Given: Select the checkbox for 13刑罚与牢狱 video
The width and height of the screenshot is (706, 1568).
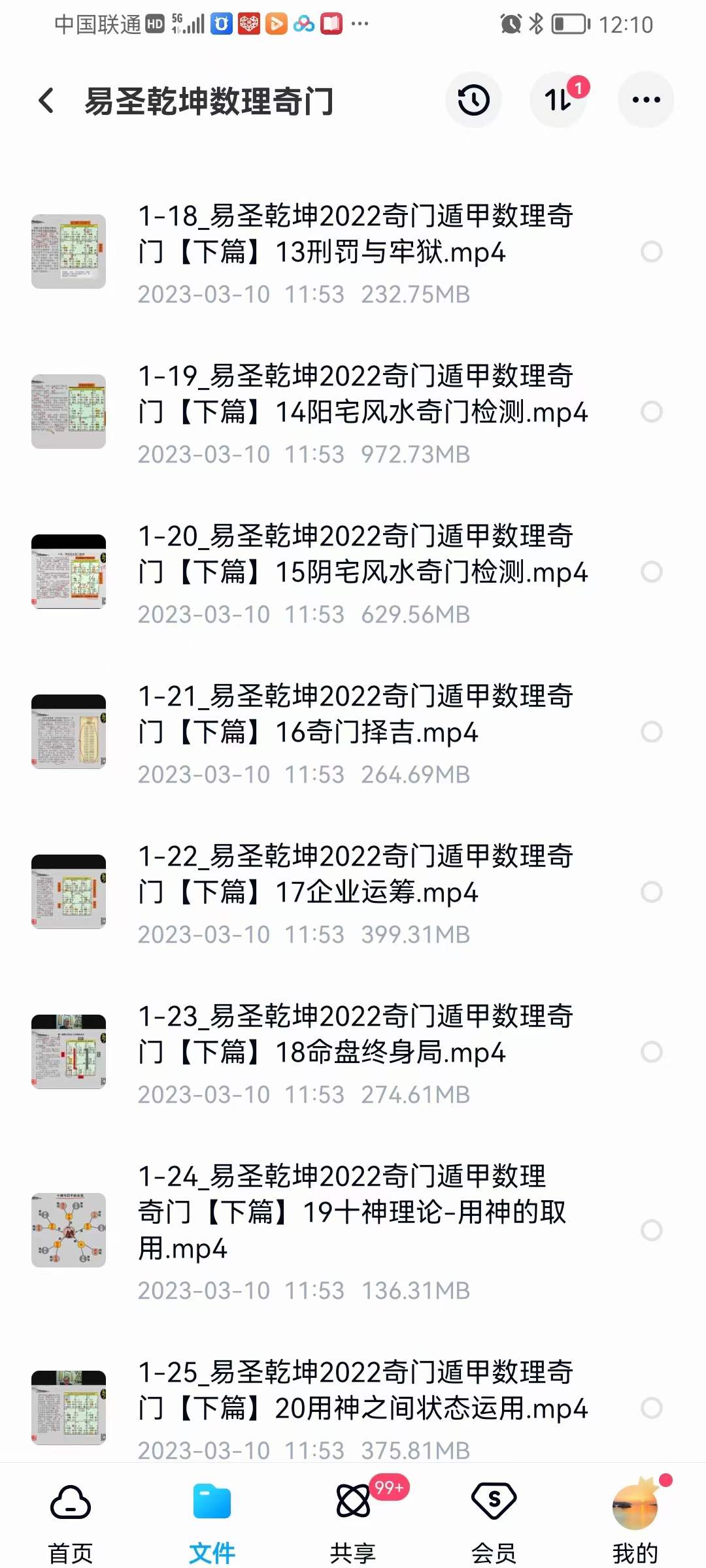Looking at the screenshot, I should (x=651, y=251).
